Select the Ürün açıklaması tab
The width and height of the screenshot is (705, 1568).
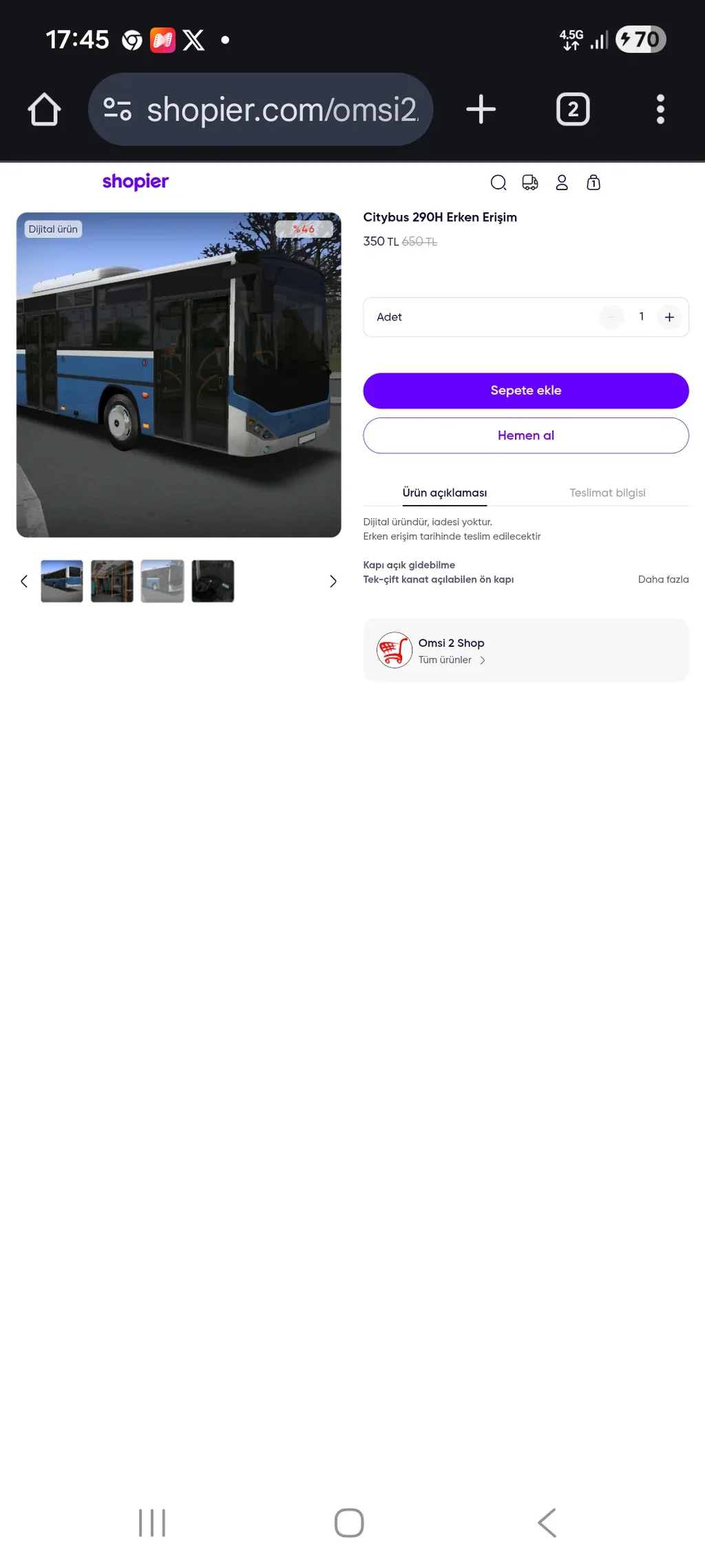tap(445, 493)
